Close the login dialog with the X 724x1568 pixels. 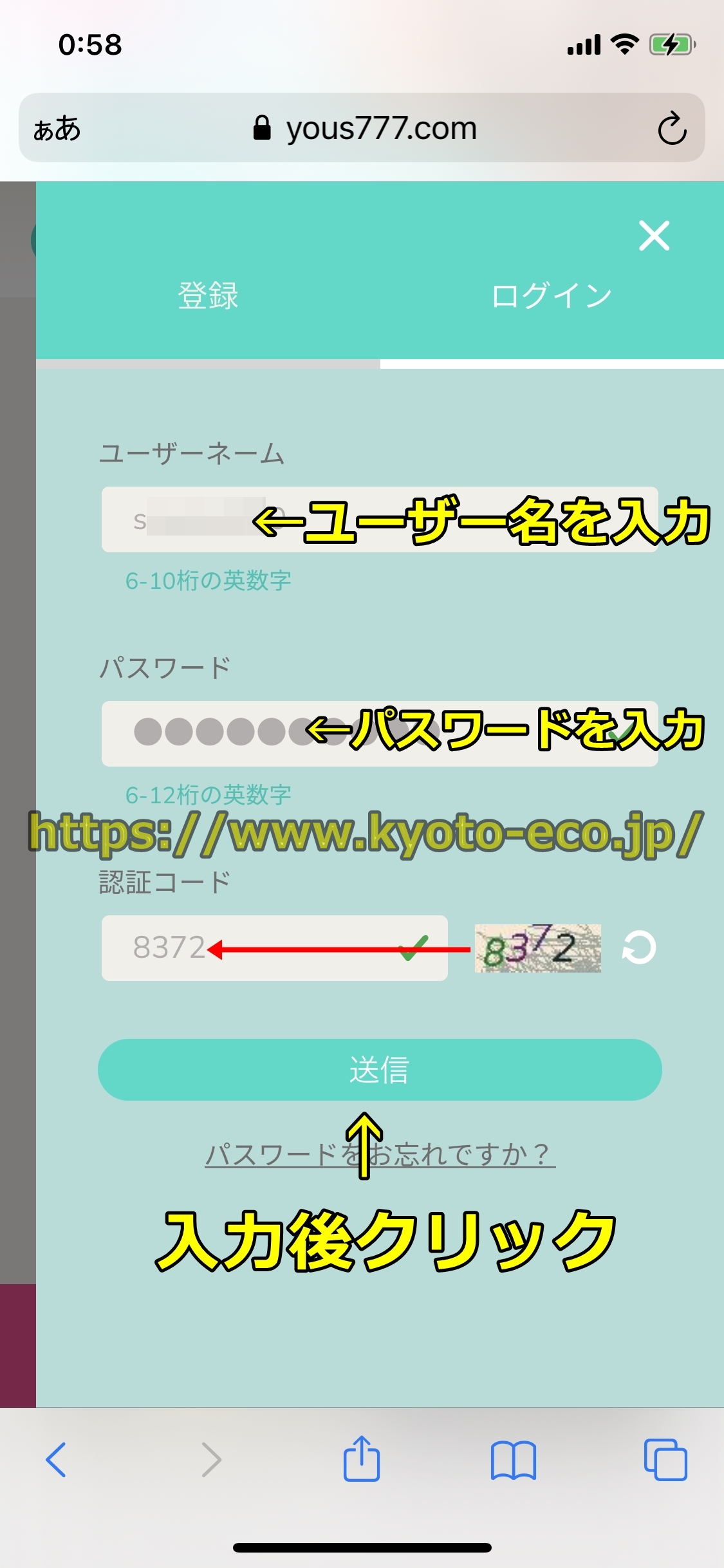tap(654, 236)
